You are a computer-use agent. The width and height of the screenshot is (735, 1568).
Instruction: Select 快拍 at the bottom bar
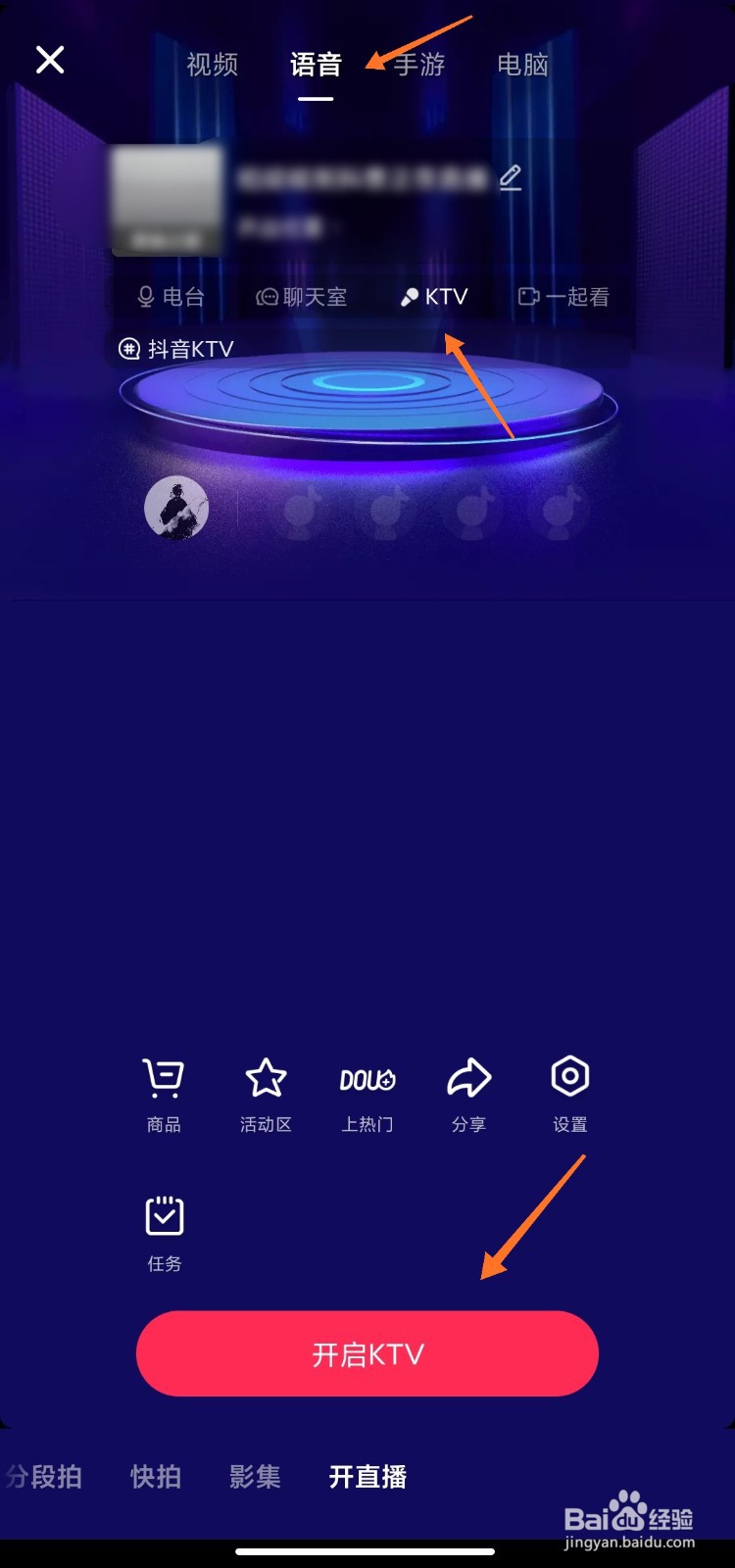[x=155, y=1477]
